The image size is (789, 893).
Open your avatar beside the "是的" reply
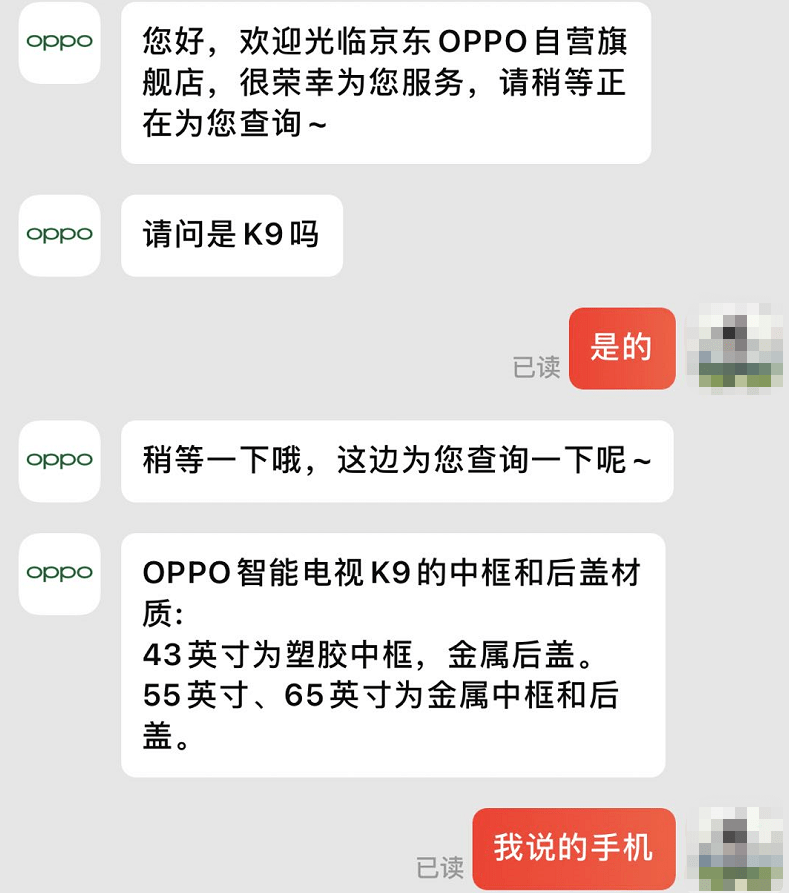point(739,348)
